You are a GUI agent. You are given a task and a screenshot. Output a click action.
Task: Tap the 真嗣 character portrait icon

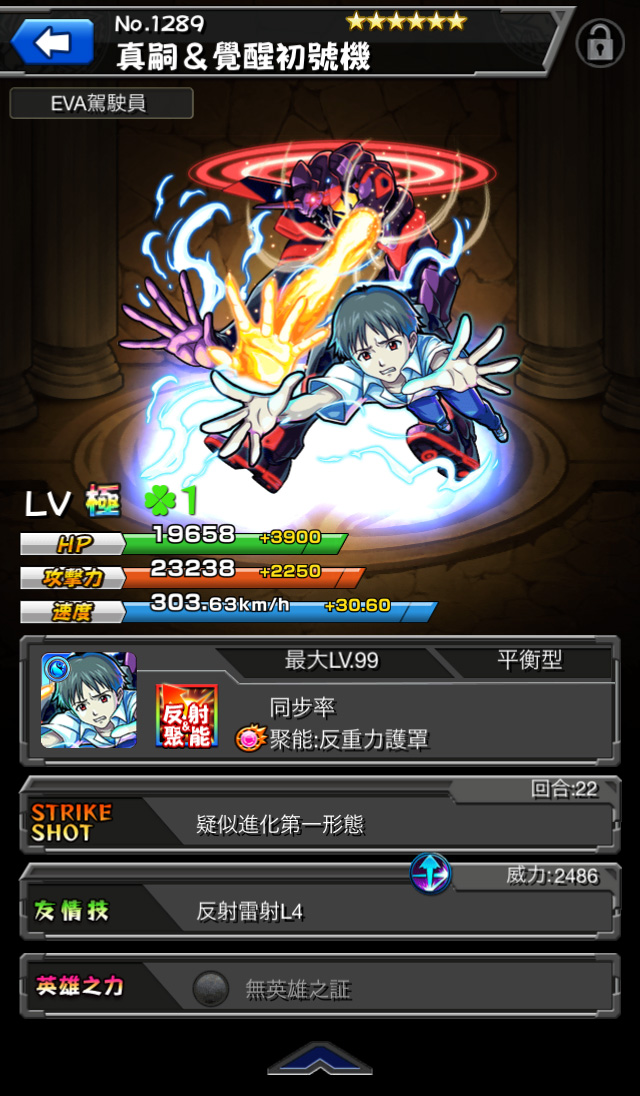pos(89,700)
